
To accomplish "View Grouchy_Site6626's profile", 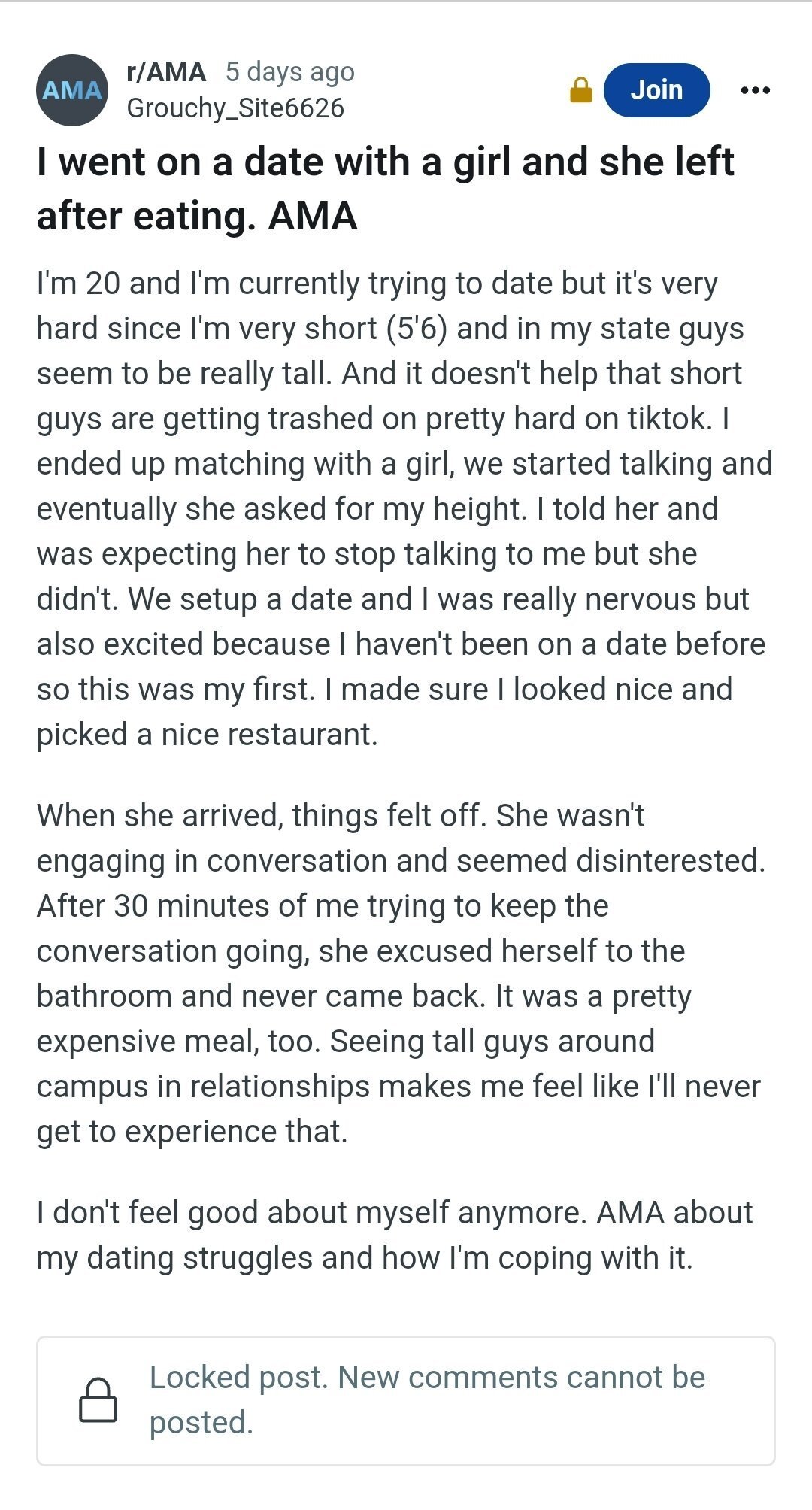I will [x=235, y=108].
